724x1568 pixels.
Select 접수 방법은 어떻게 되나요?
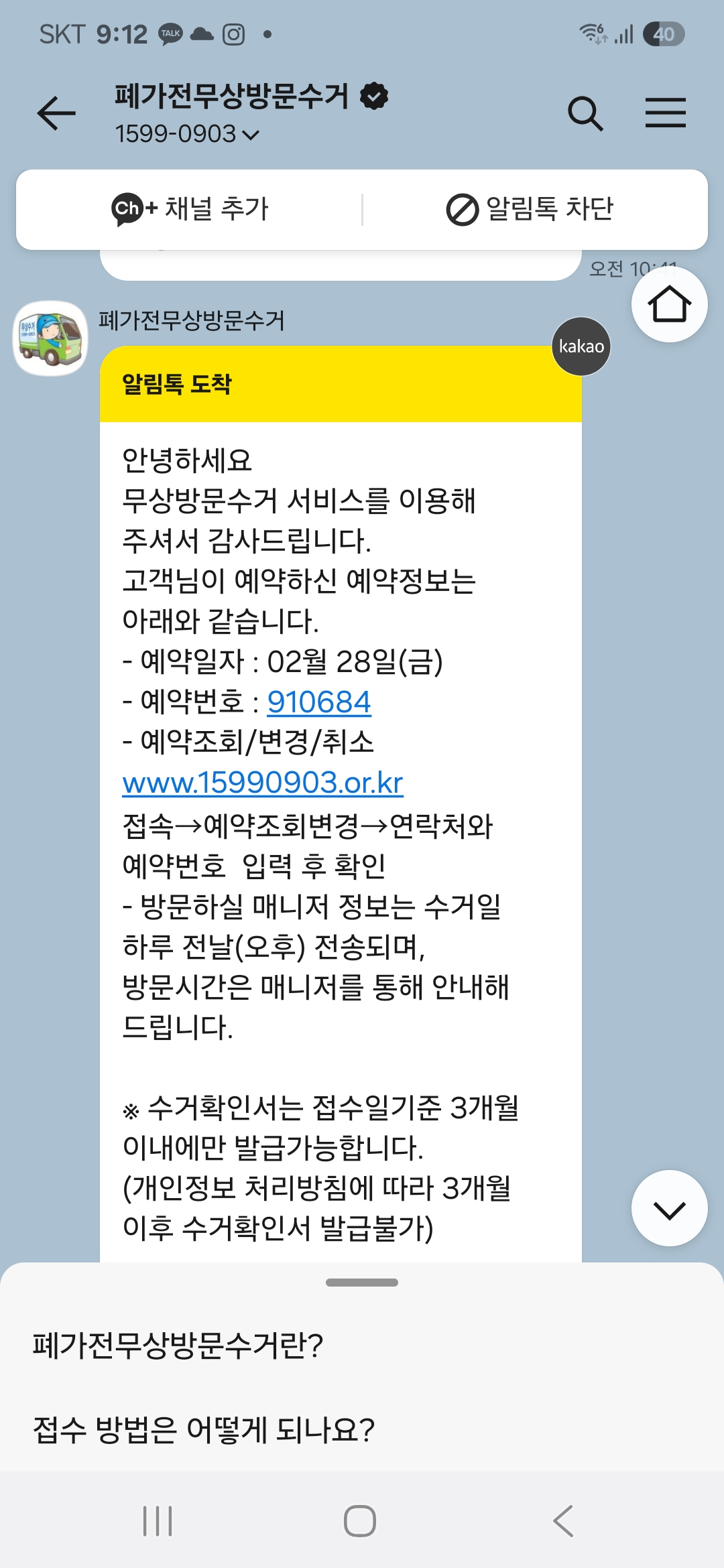coord(204,1429)
